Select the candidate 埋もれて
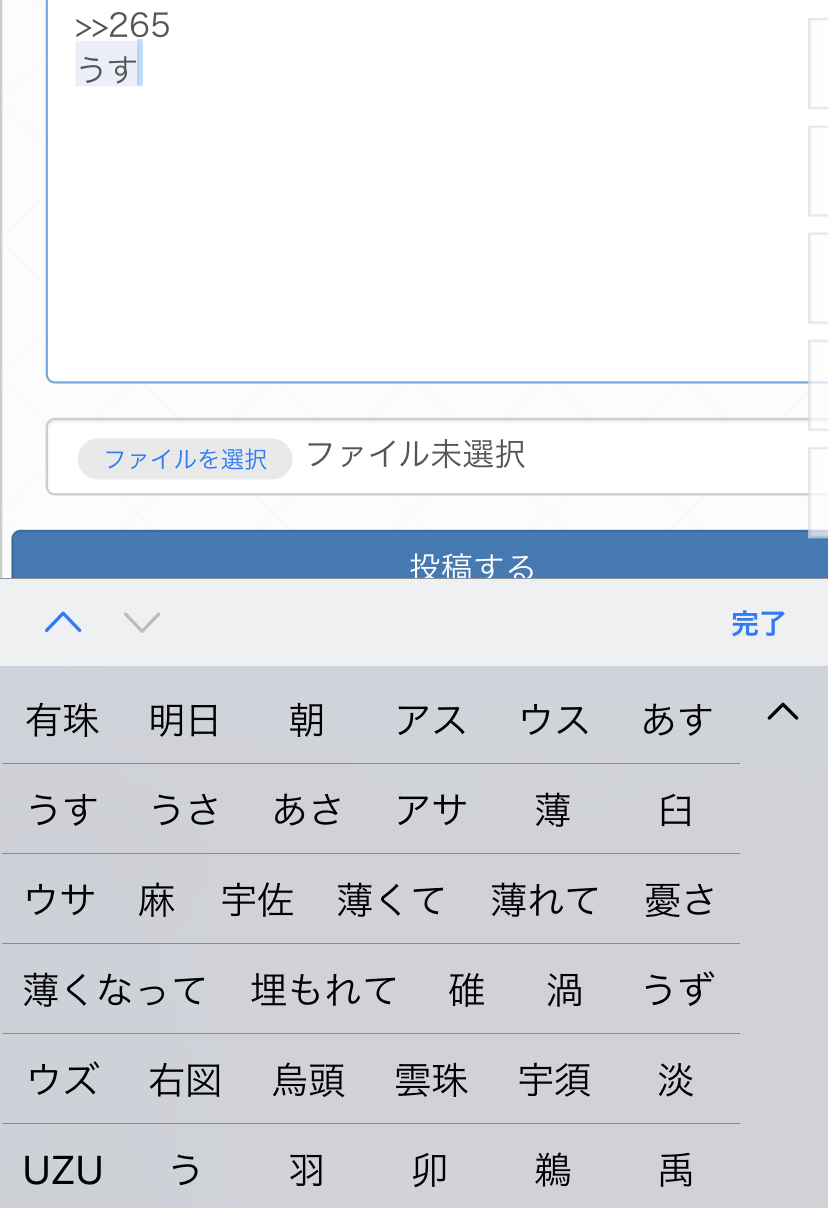828x1208 pixels. 324,990
